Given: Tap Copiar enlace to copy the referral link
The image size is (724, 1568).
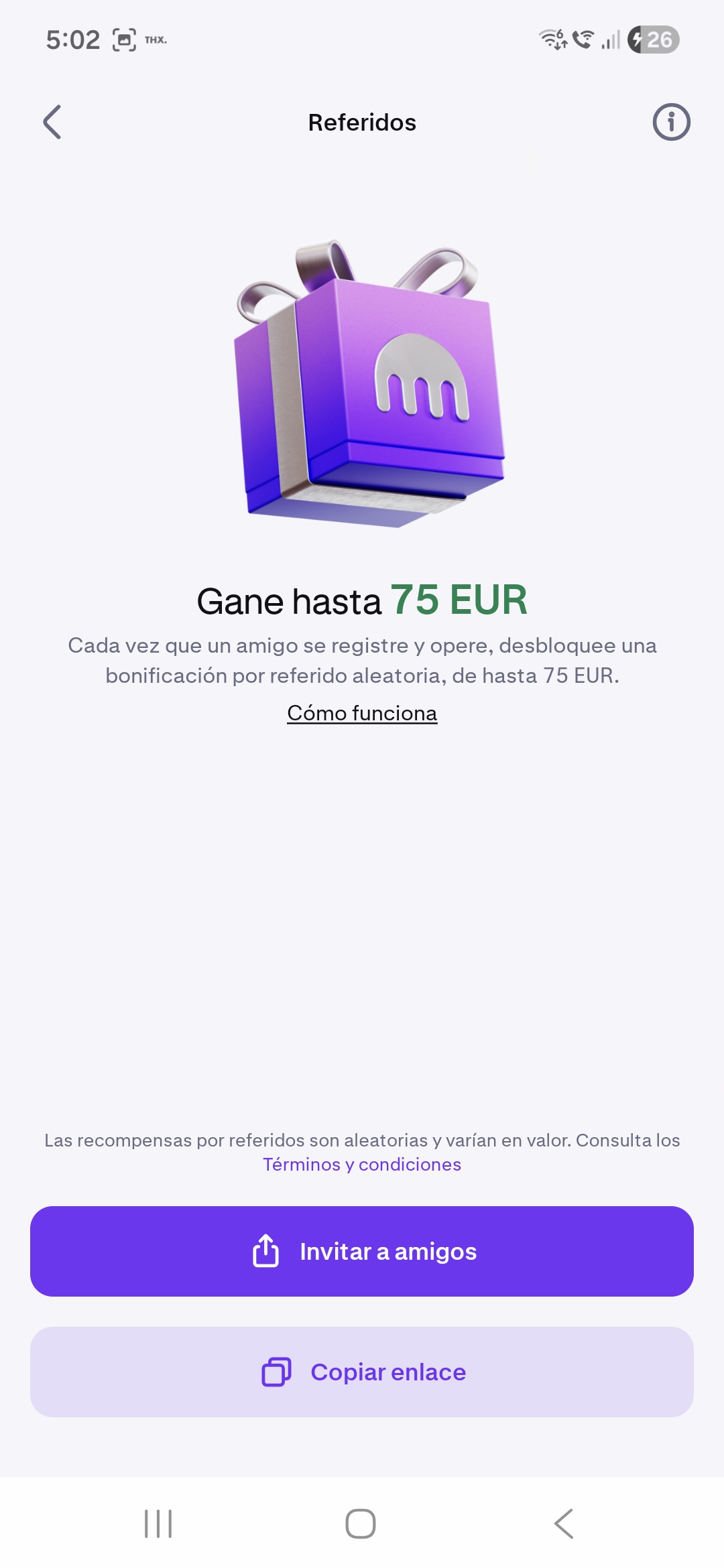Looking at the screenshot, I should pos(362,1372).
